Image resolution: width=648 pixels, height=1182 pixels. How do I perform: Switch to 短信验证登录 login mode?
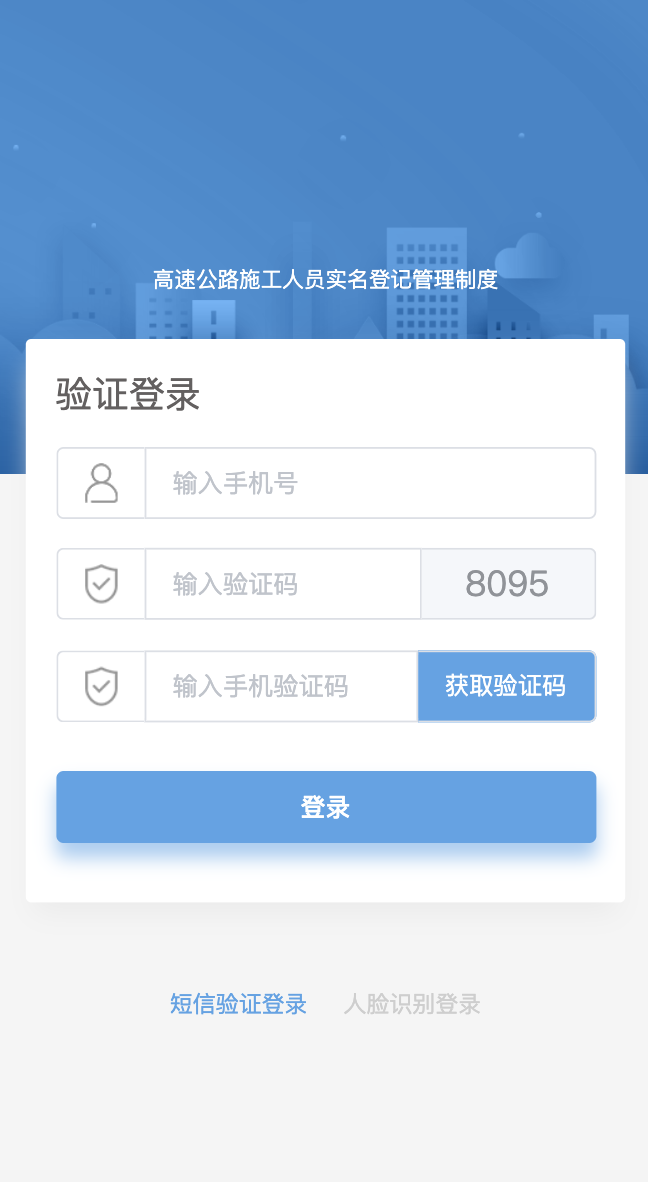click(238, 1004)
